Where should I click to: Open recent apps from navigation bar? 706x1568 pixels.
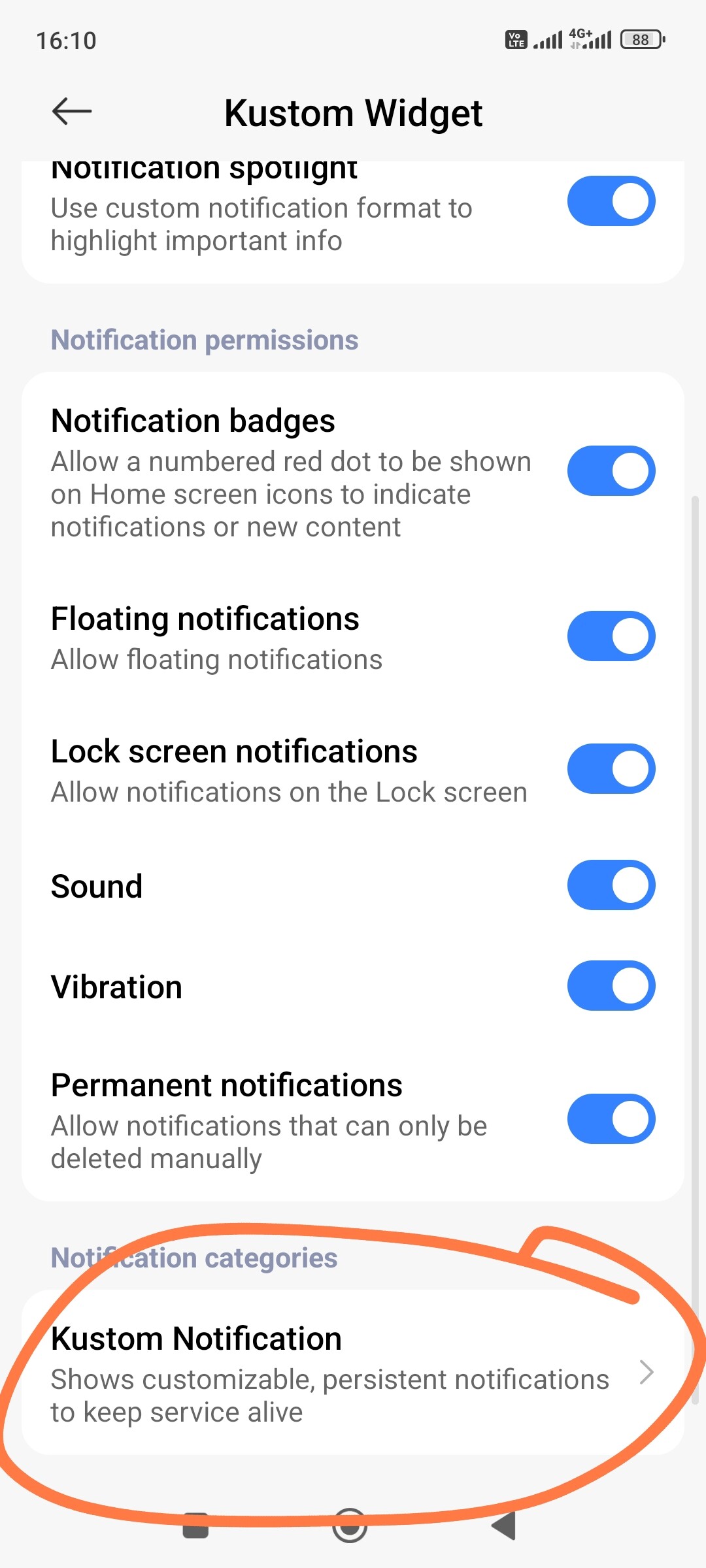point(195,1526)
